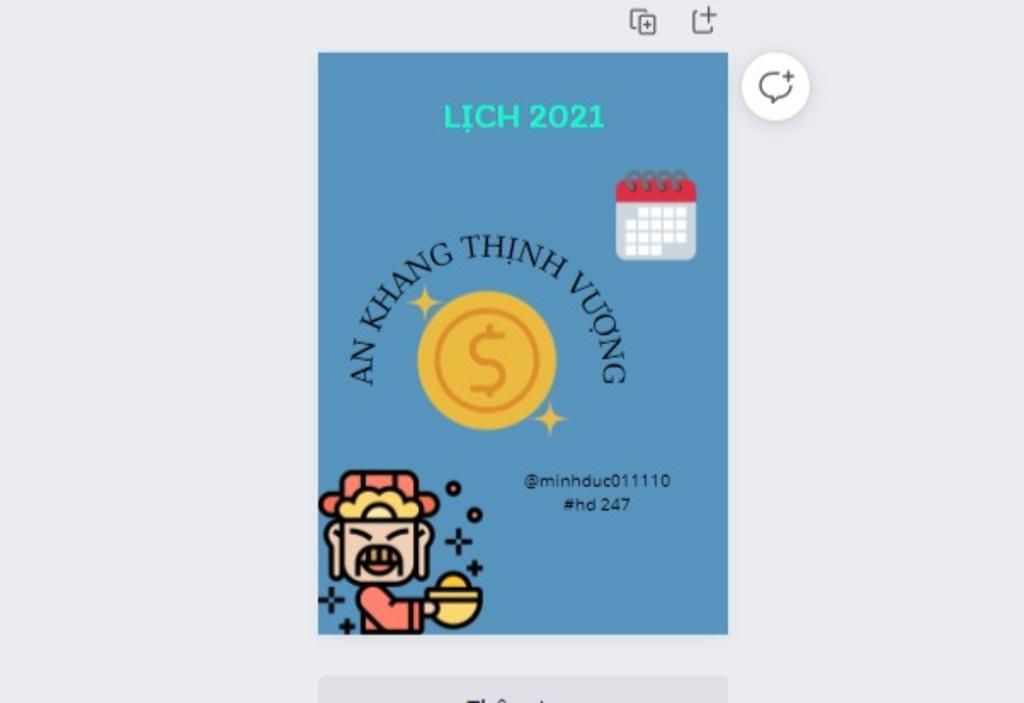1024x703 pixels.
Task: Tap the add page button below design
Action: (x=522, y=690)
